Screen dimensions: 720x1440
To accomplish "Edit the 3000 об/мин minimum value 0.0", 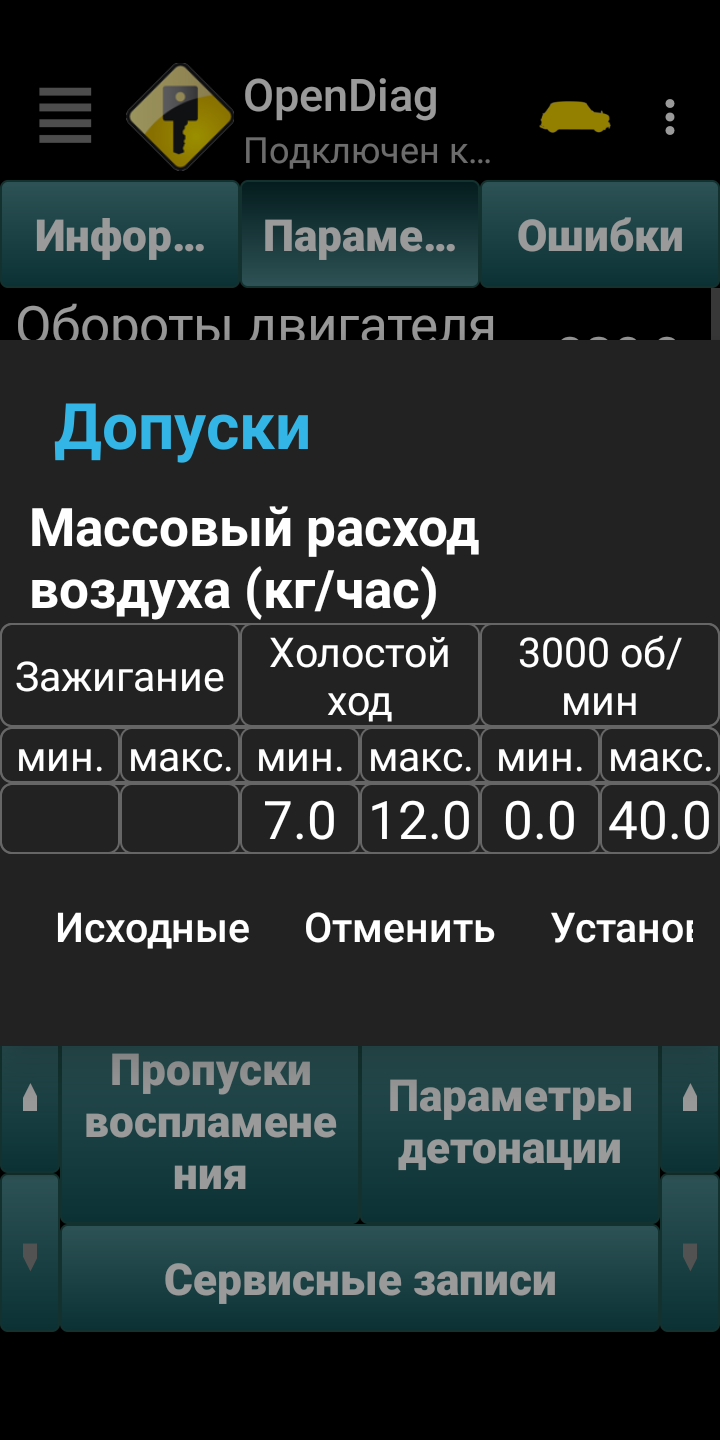I will [x=540, y=819].
